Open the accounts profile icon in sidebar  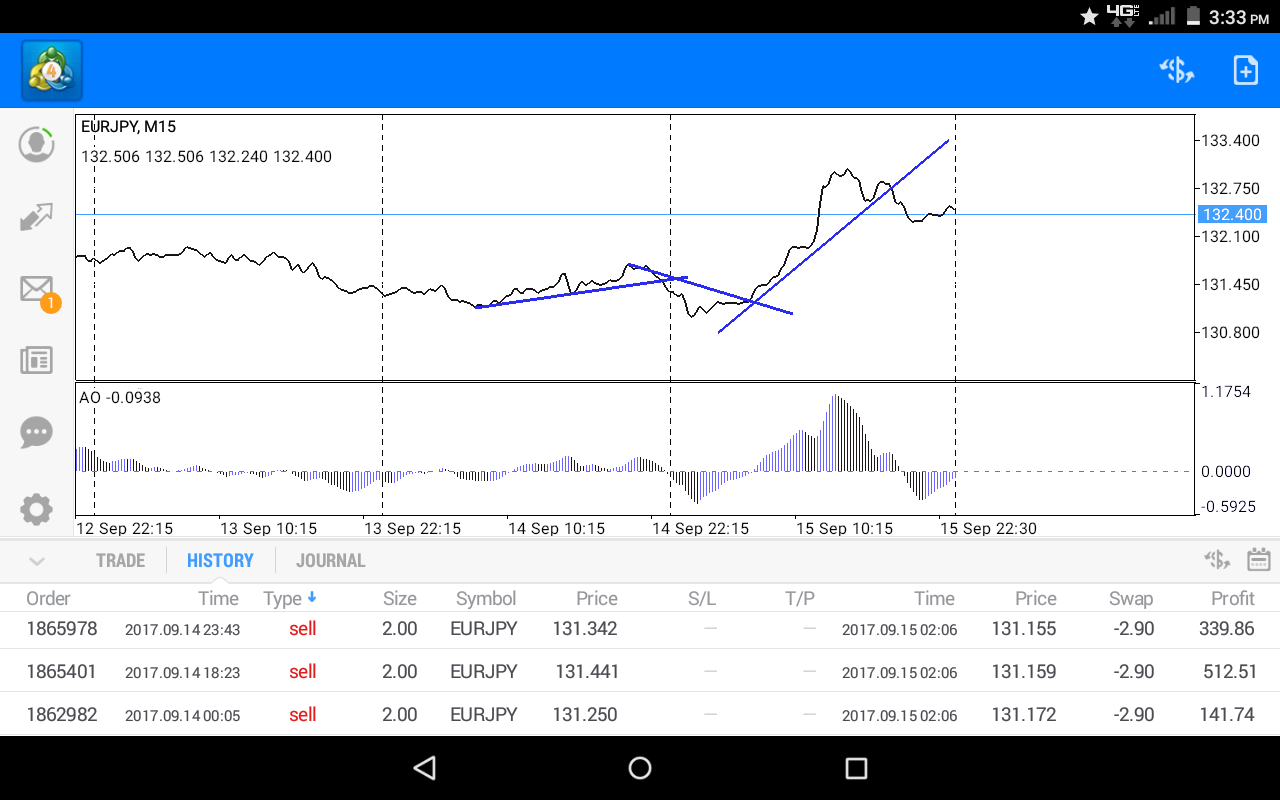(37, 144)
